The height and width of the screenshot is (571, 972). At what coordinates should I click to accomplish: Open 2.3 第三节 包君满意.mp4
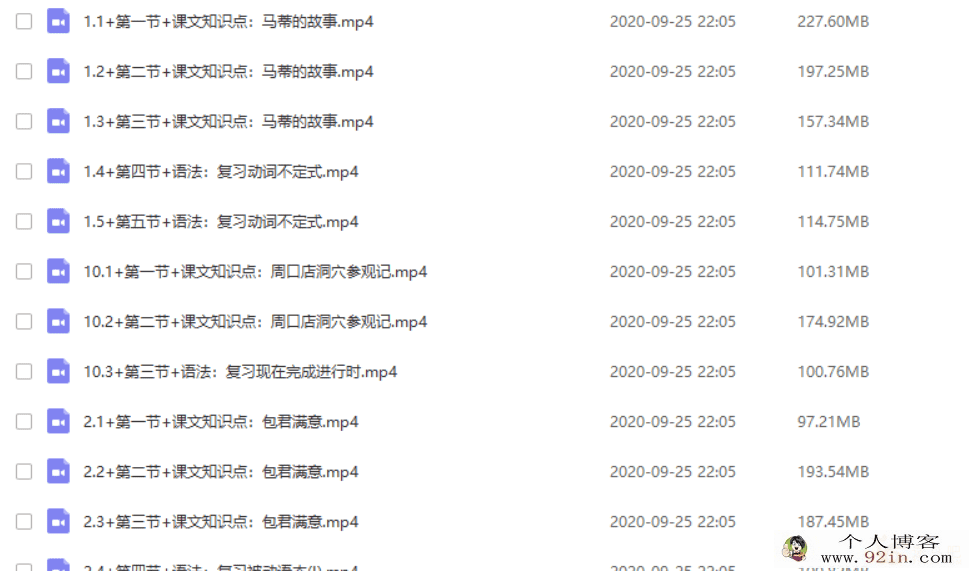(220, 522)
